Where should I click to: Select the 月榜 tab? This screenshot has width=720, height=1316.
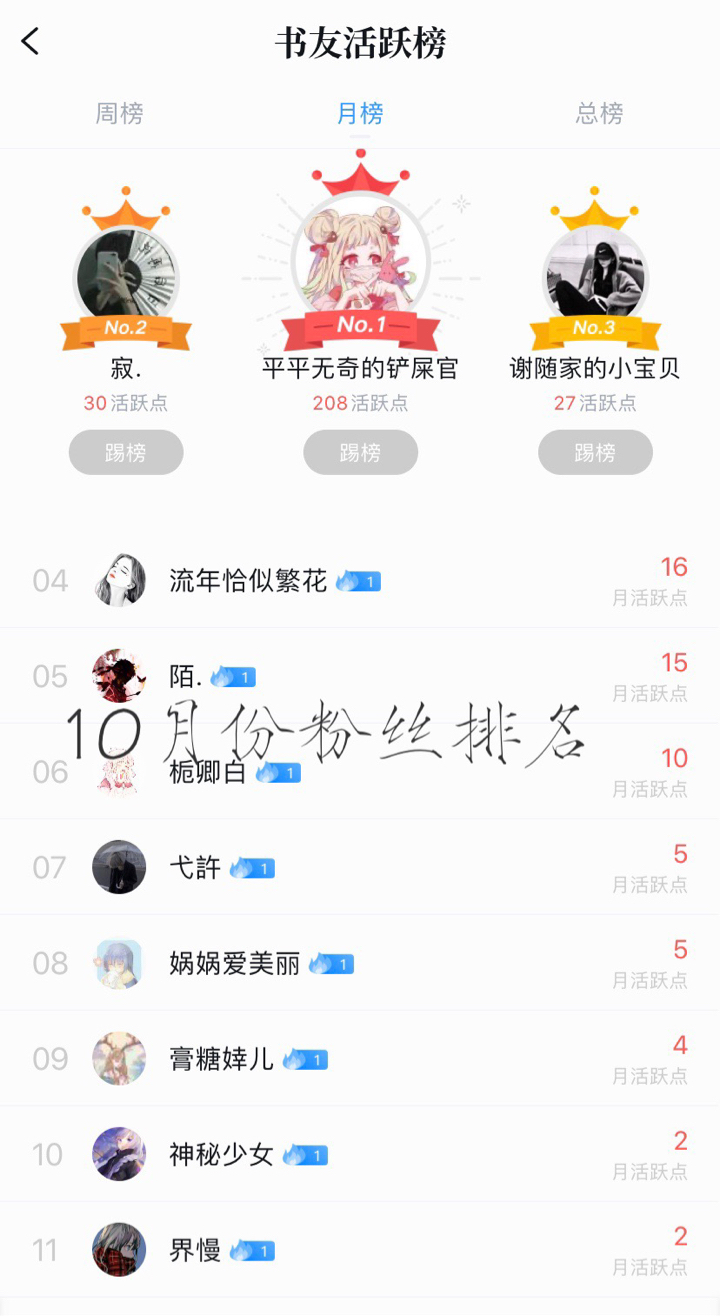[x=360, y=114]
